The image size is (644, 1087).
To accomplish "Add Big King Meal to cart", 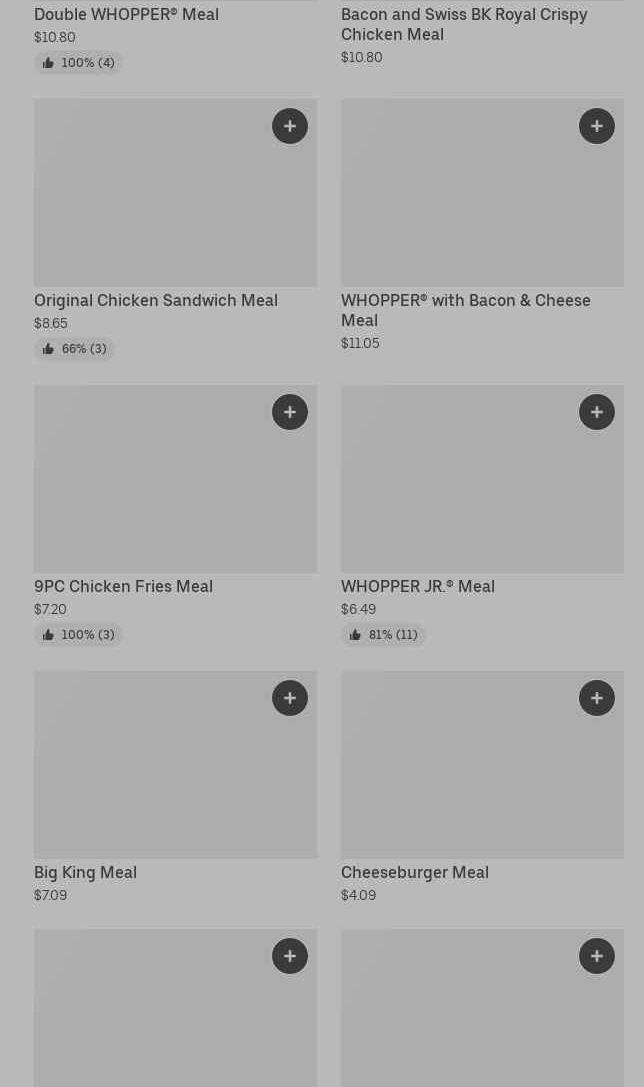I will (x=290, y=698).
